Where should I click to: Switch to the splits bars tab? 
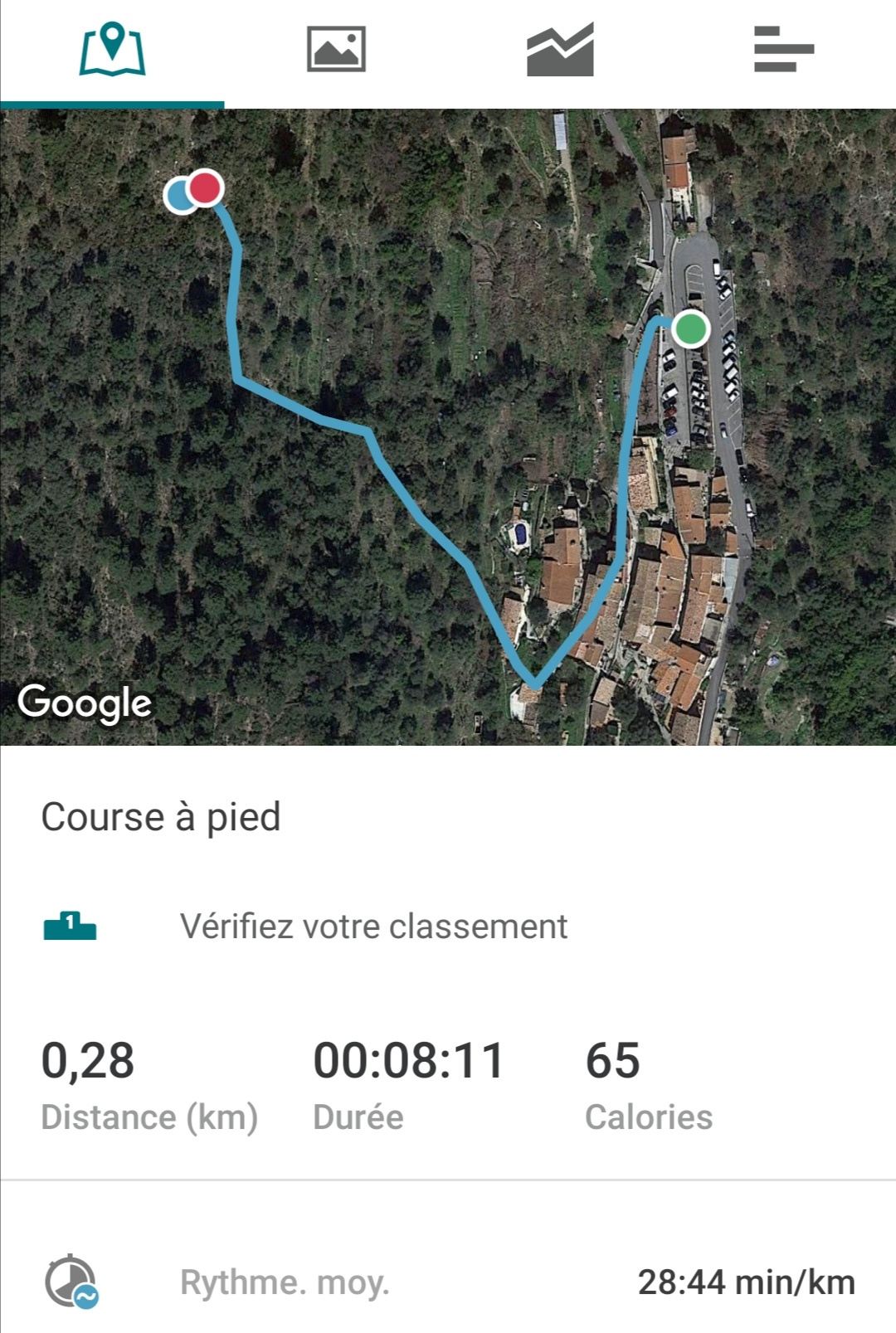pyautogui.click(x=783, y=50)
